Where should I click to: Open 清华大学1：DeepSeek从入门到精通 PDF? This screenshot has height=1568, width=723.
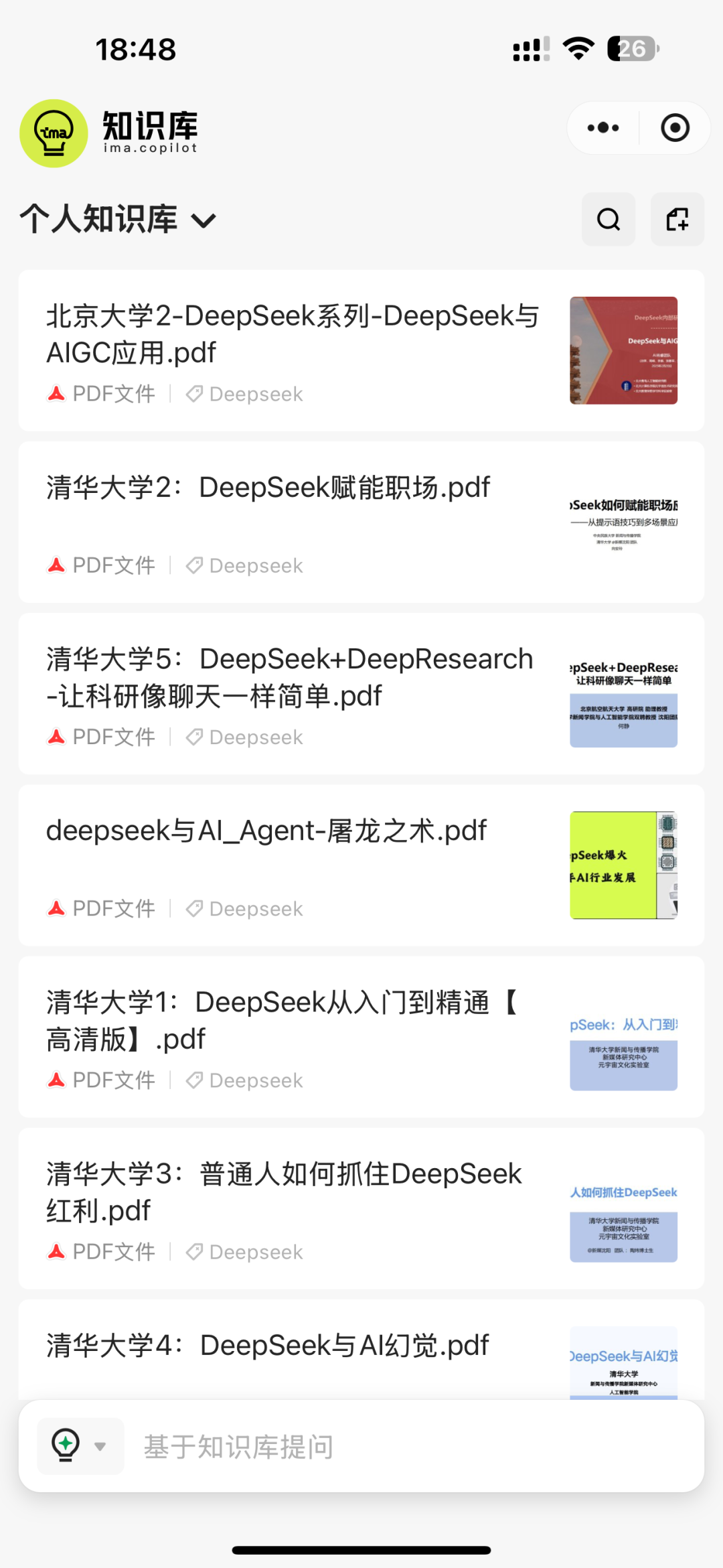[282, 1020]
